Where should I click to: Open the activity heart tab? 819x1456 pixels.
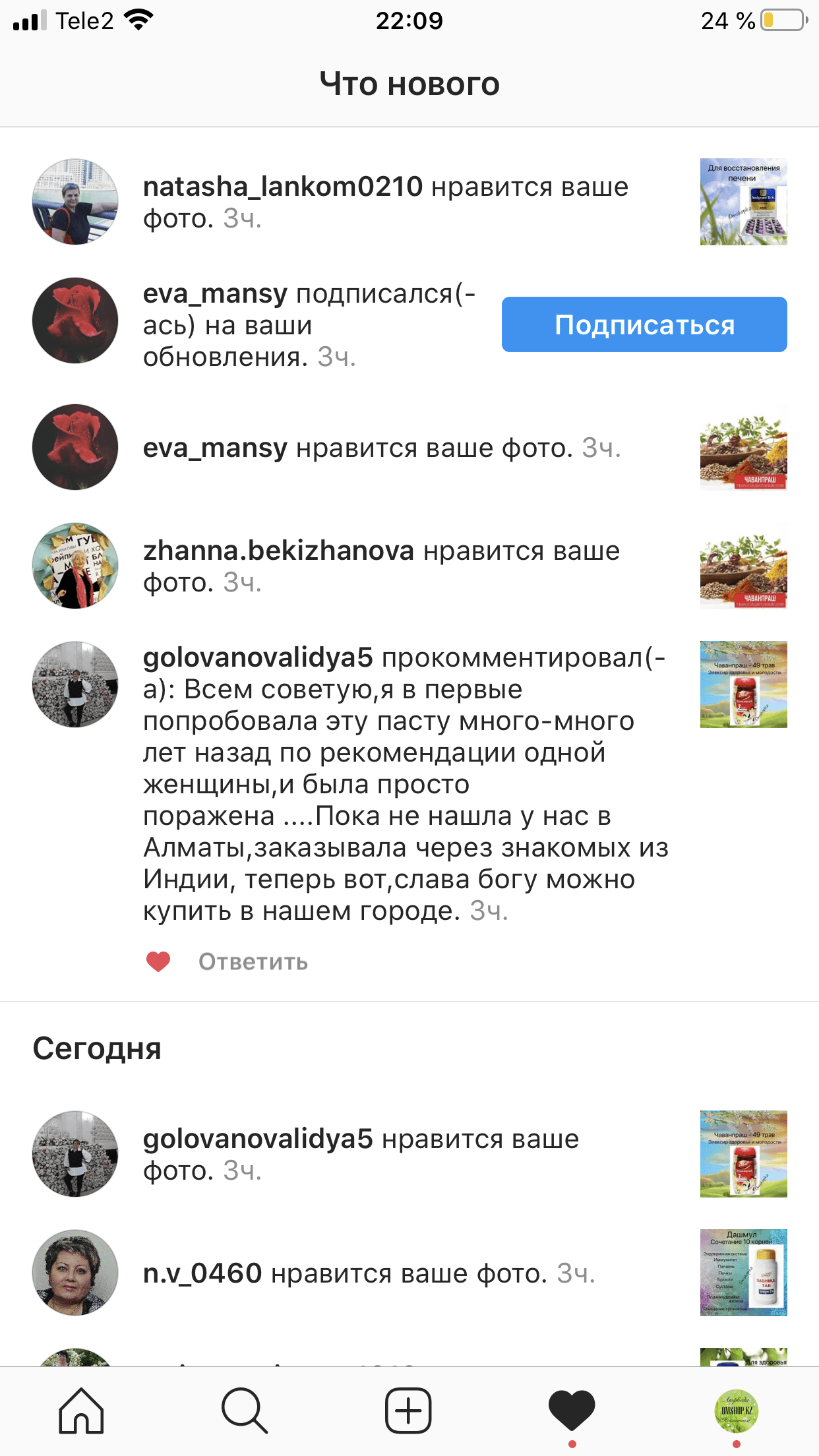[x=572, y=1410]
